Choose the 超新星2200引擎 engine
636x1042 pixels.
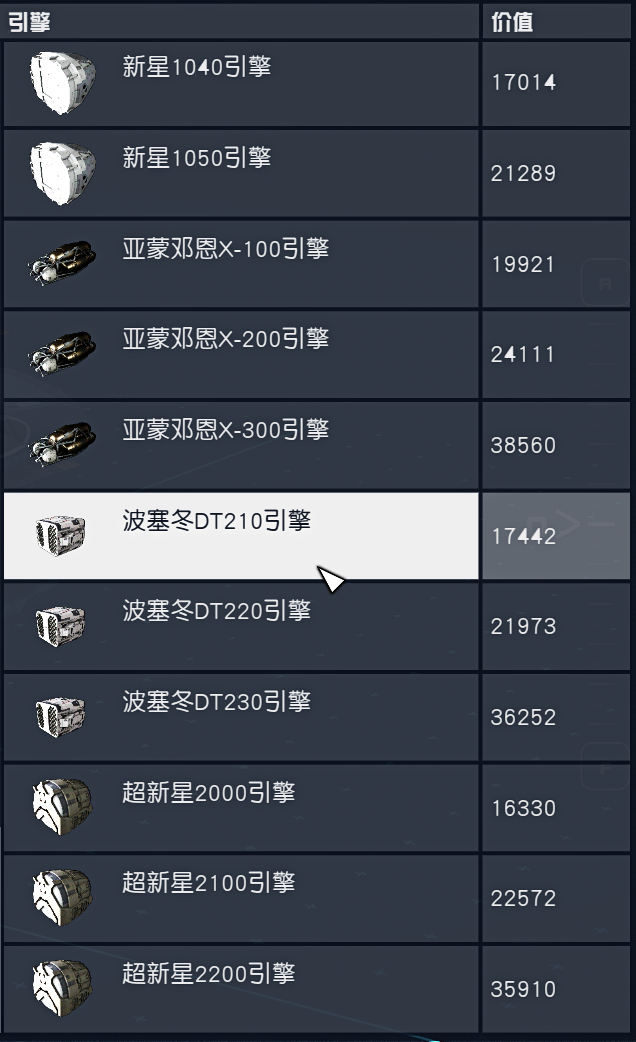[x=240, y=989]
